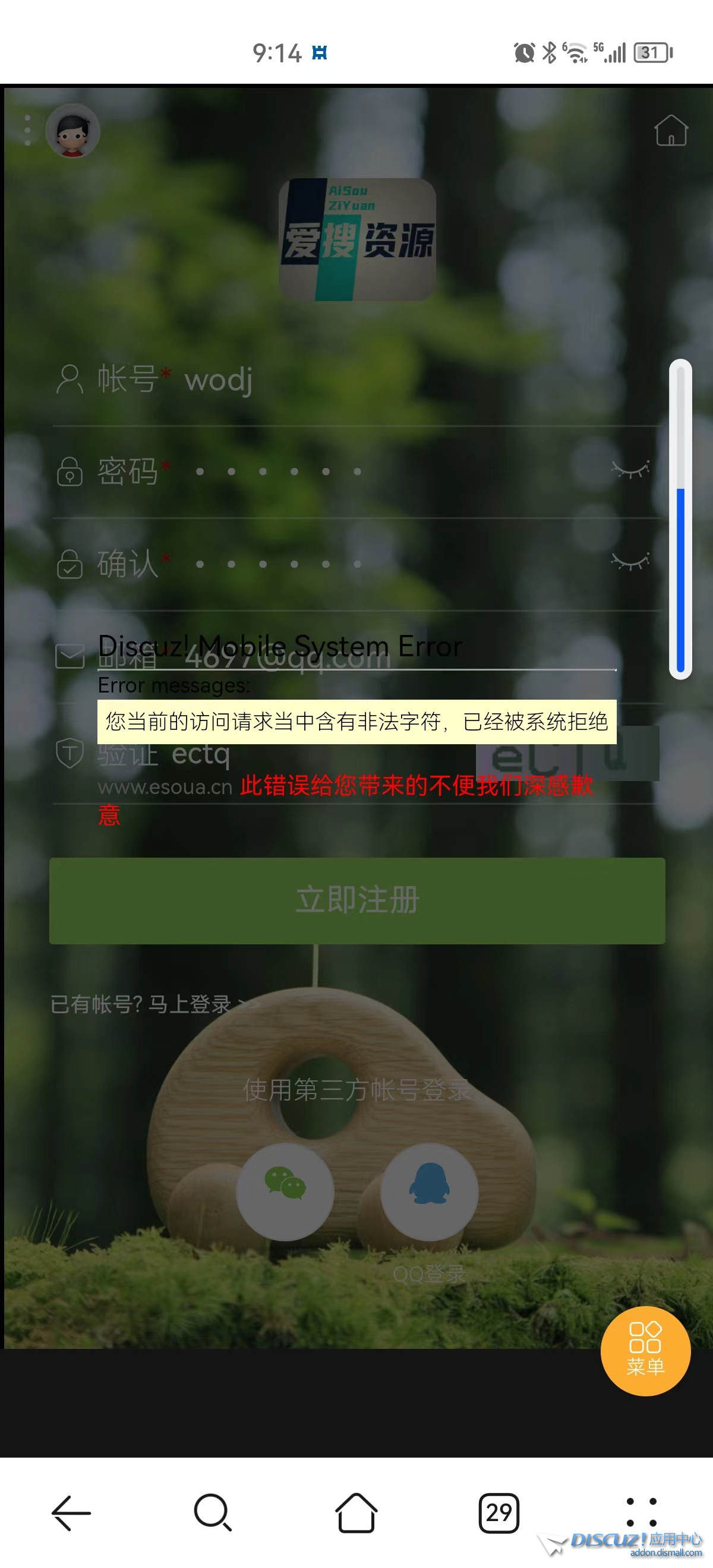Viewport: 713px width, 1568px height.
Task: Open the browser search icon
Action: (213, 1512)
